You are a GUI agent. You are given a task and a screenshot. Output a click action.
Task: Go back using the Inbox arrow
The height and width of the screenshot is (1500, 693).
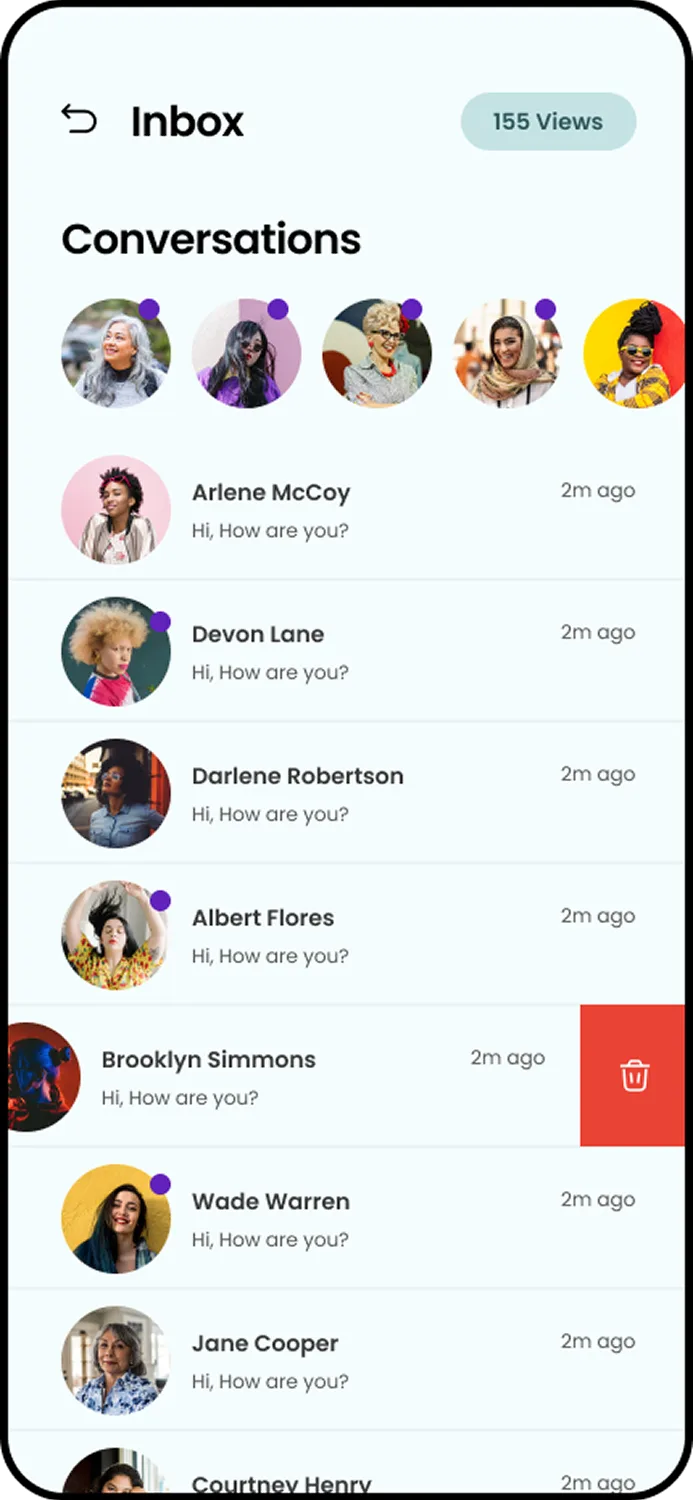coord(79,119)
